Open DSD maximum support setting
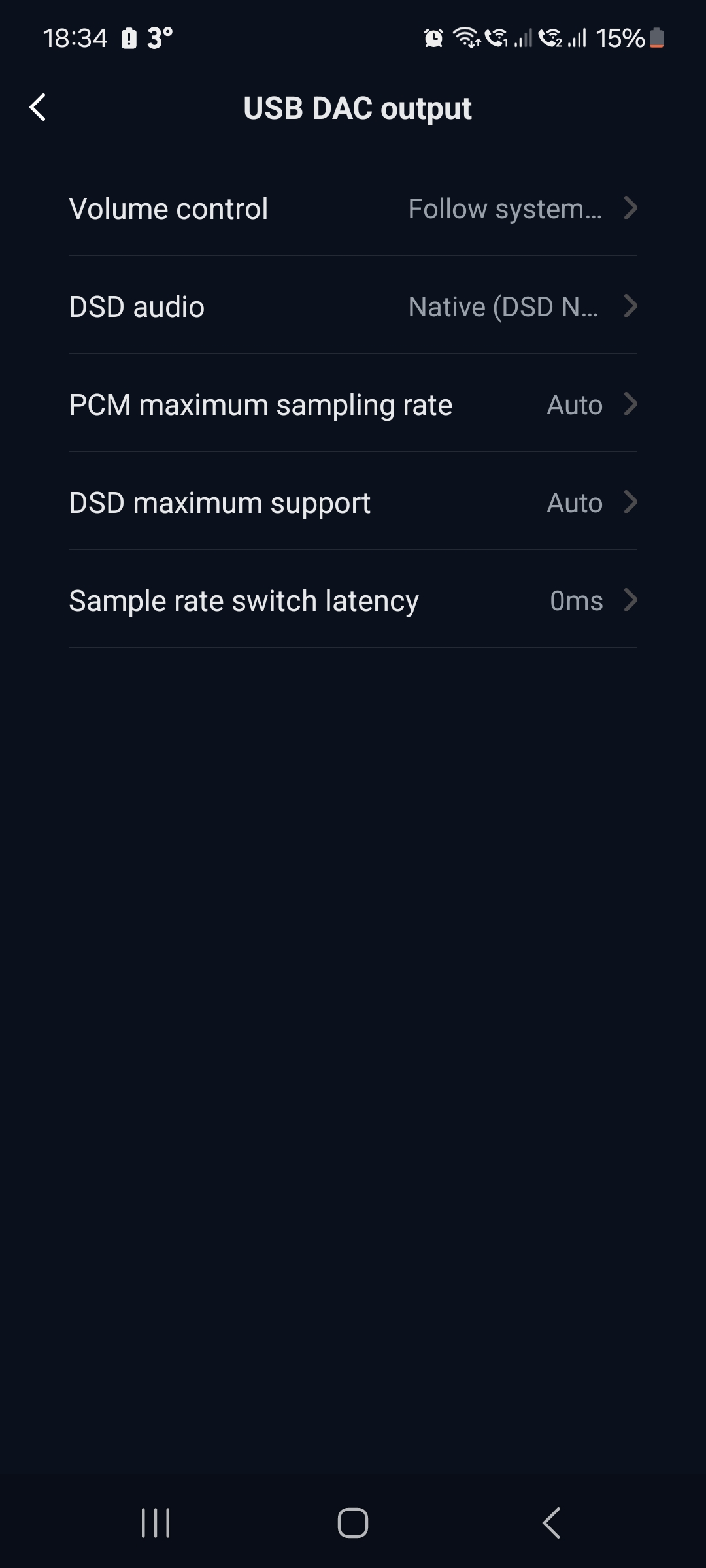 [x=353, y=503]
